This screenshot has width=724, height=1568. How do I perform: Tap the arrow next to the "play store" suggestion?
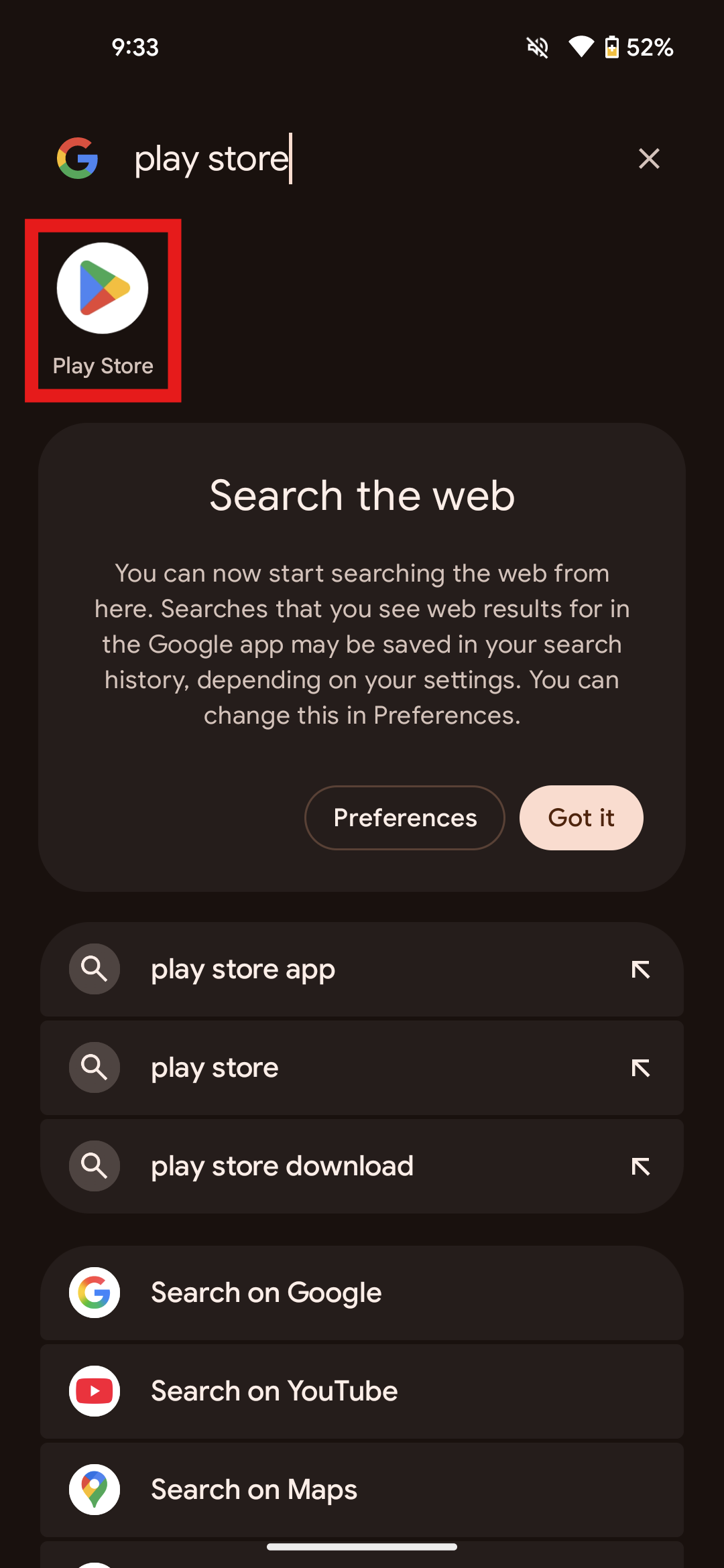tap(640, 1067)
